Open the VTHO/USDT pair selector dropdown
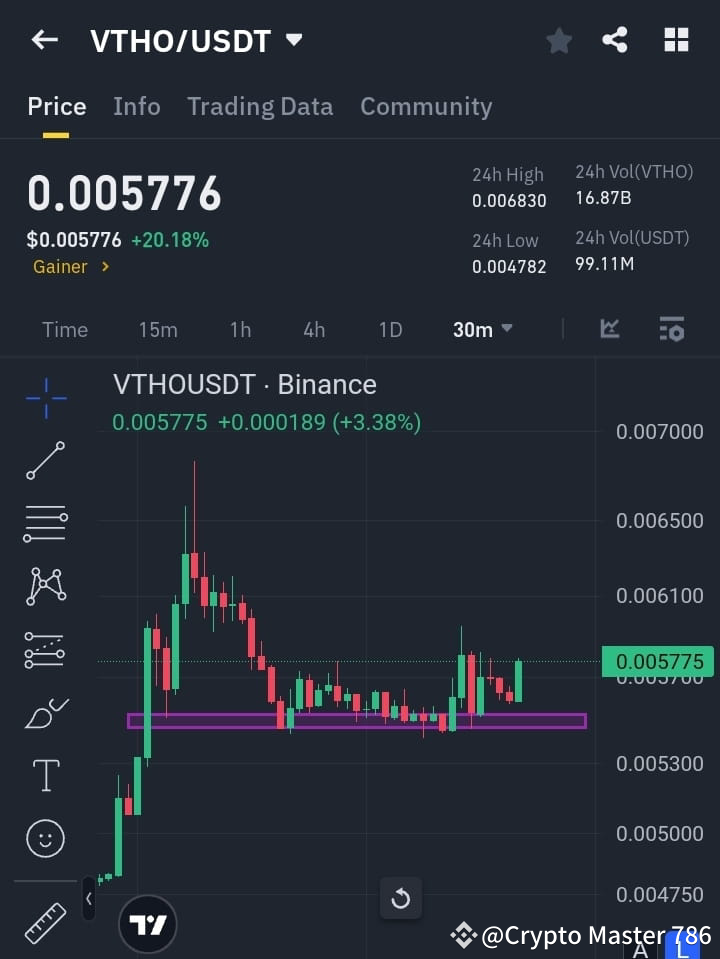 (293, 40)
